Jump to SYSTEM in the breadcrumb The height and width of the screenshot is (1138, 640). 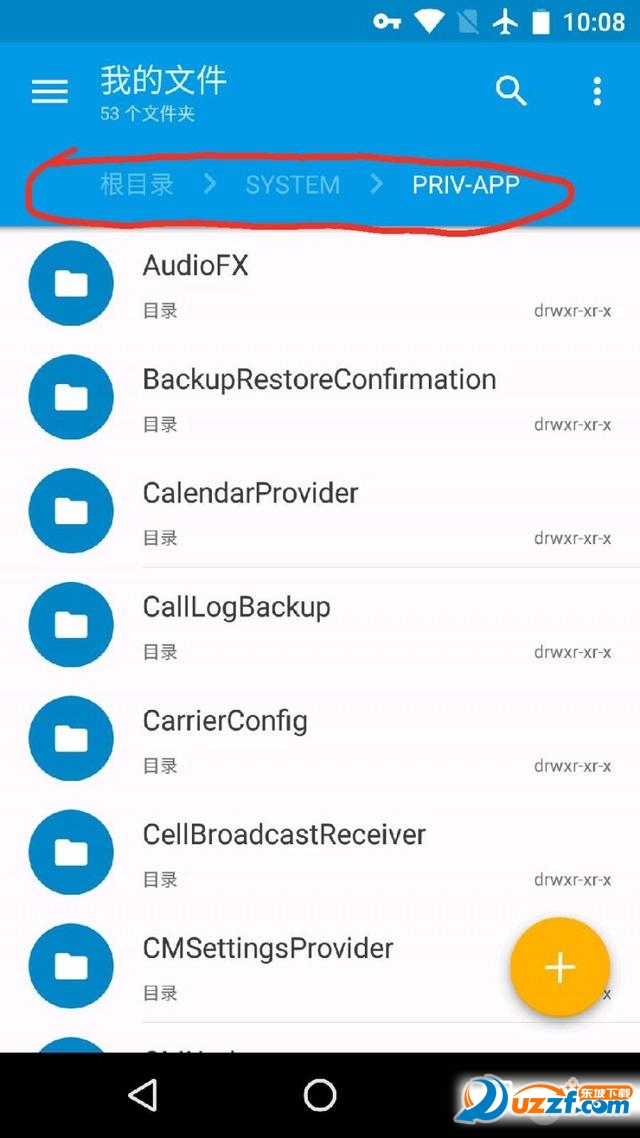292,185
